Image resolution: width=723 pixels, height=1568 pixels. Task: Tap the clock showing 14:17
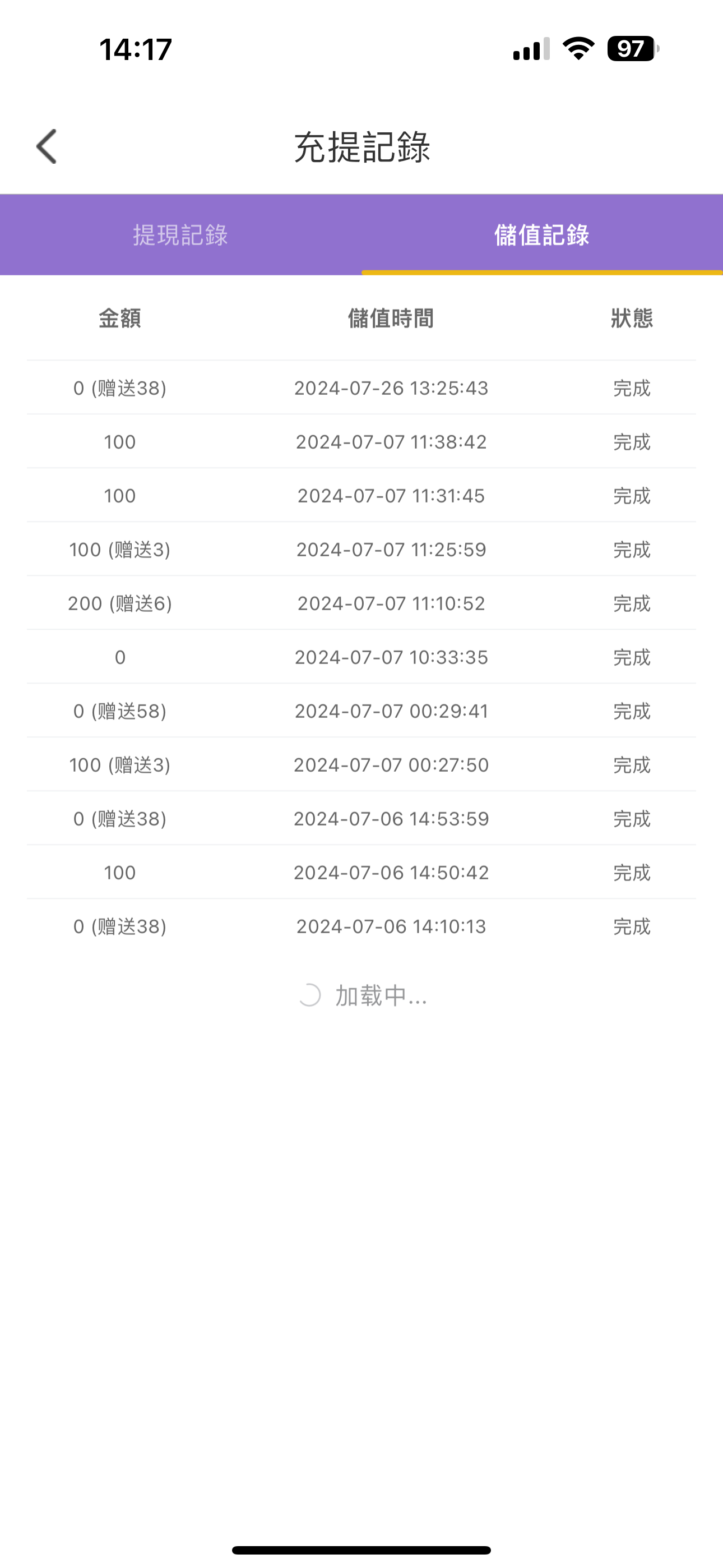[x=135, y=49]
